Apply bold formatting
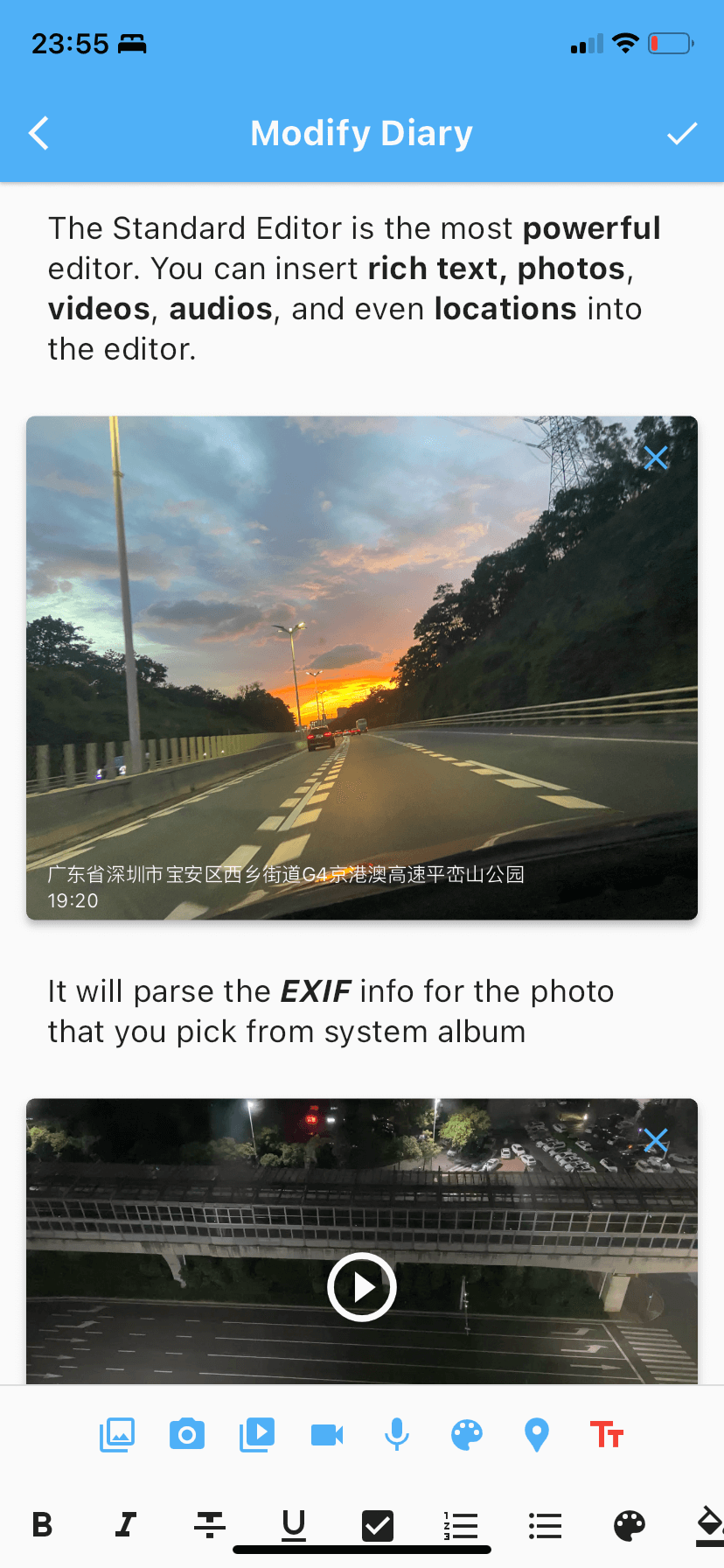The width and height of the screenshot is (724, 1568). point(42,1525)
